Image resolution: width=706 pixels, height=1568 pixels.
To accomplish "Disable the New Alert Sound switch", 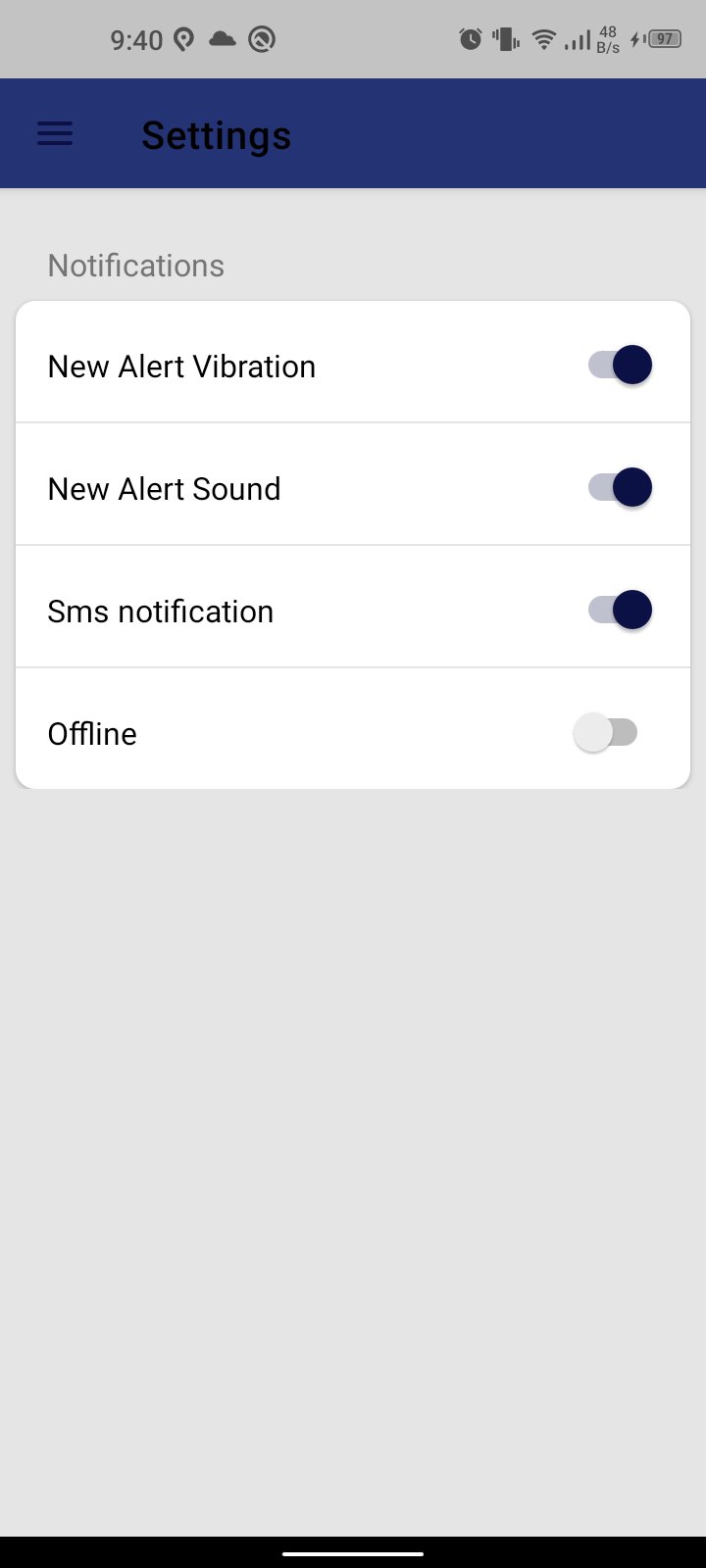I will click(620, 487).
